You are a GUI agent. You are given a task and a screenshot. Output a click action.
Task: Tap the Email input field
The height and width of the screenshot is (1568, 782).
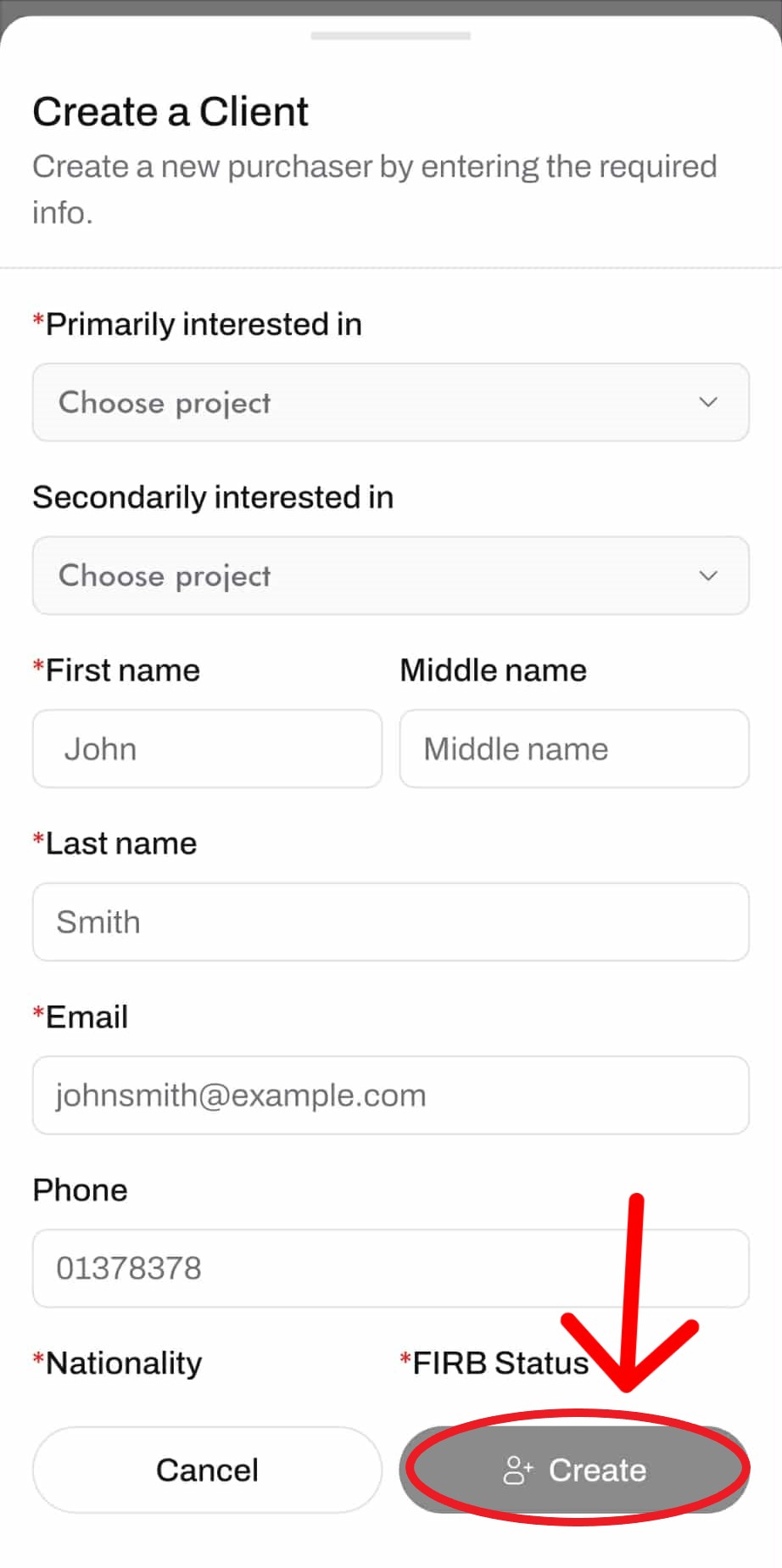pyautogui.click(x=390, y=1095)
